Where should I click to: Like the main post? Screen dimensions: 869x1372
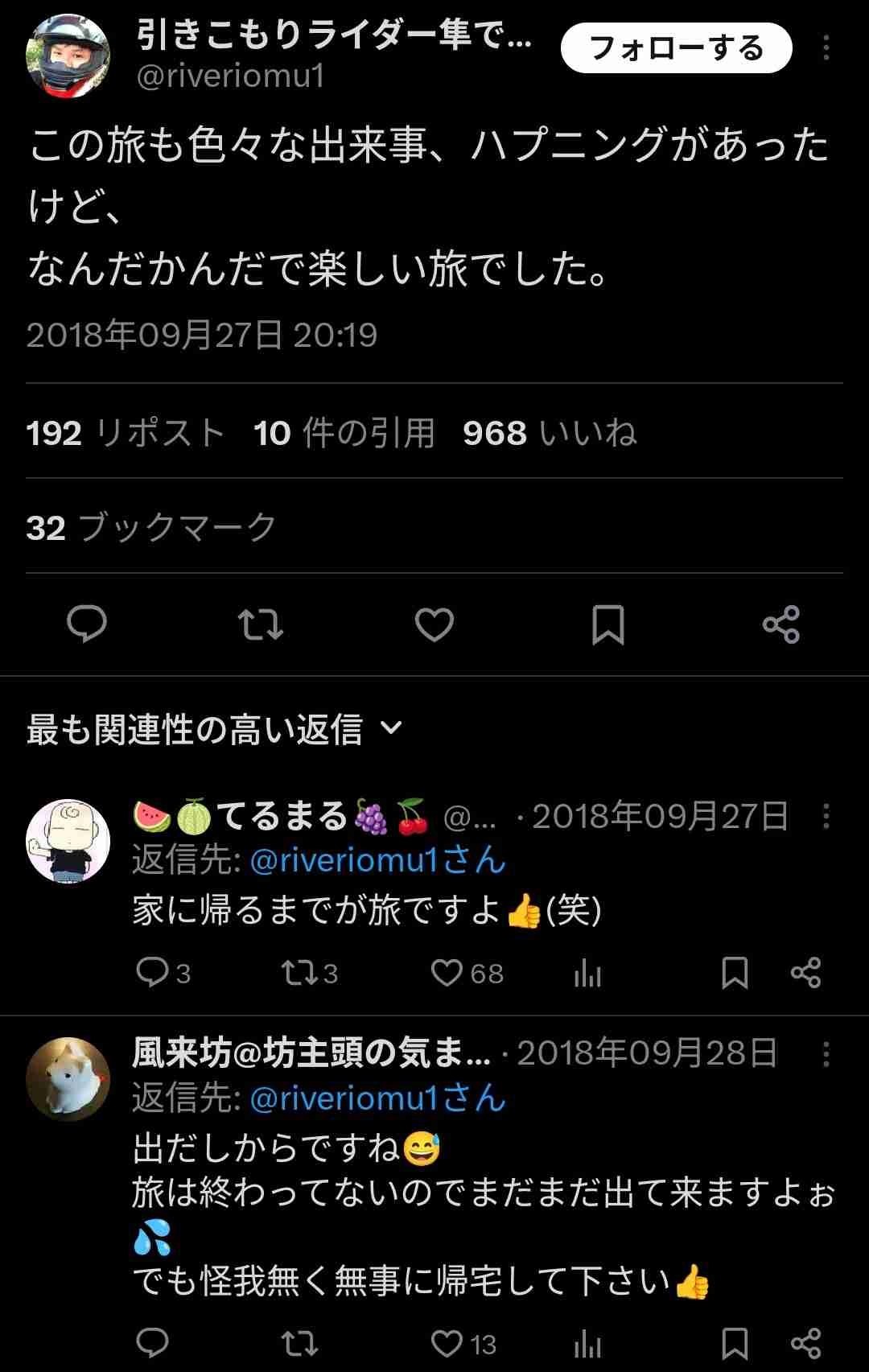(434, 624)
